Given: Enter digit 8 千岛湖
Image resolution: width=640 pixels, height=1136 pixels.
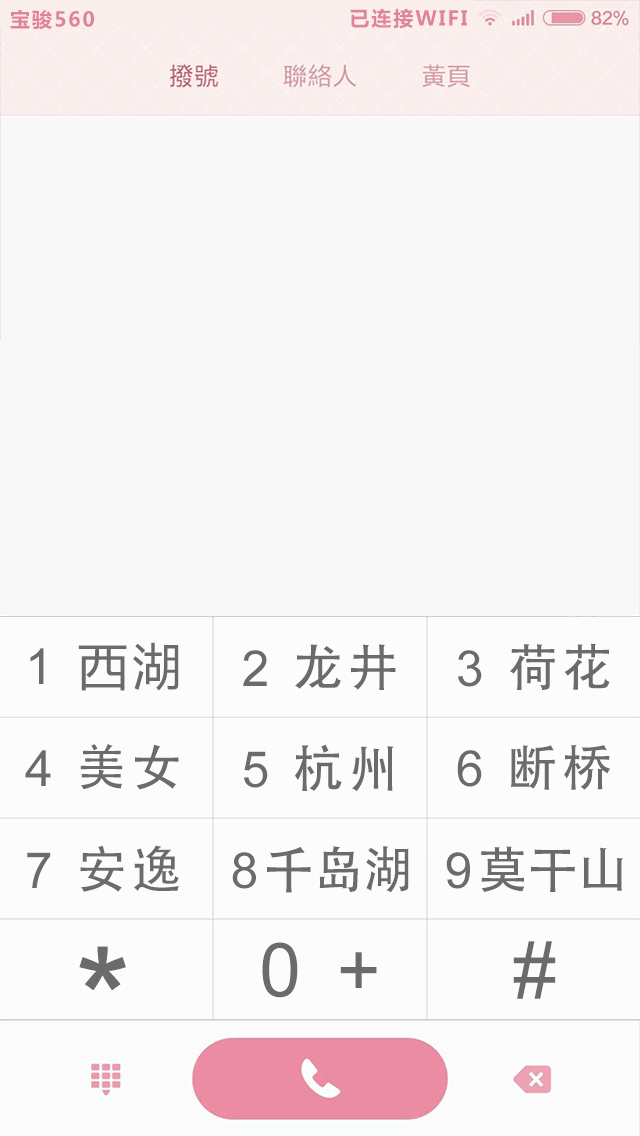Looking at the screenshot, I should 320,869.
